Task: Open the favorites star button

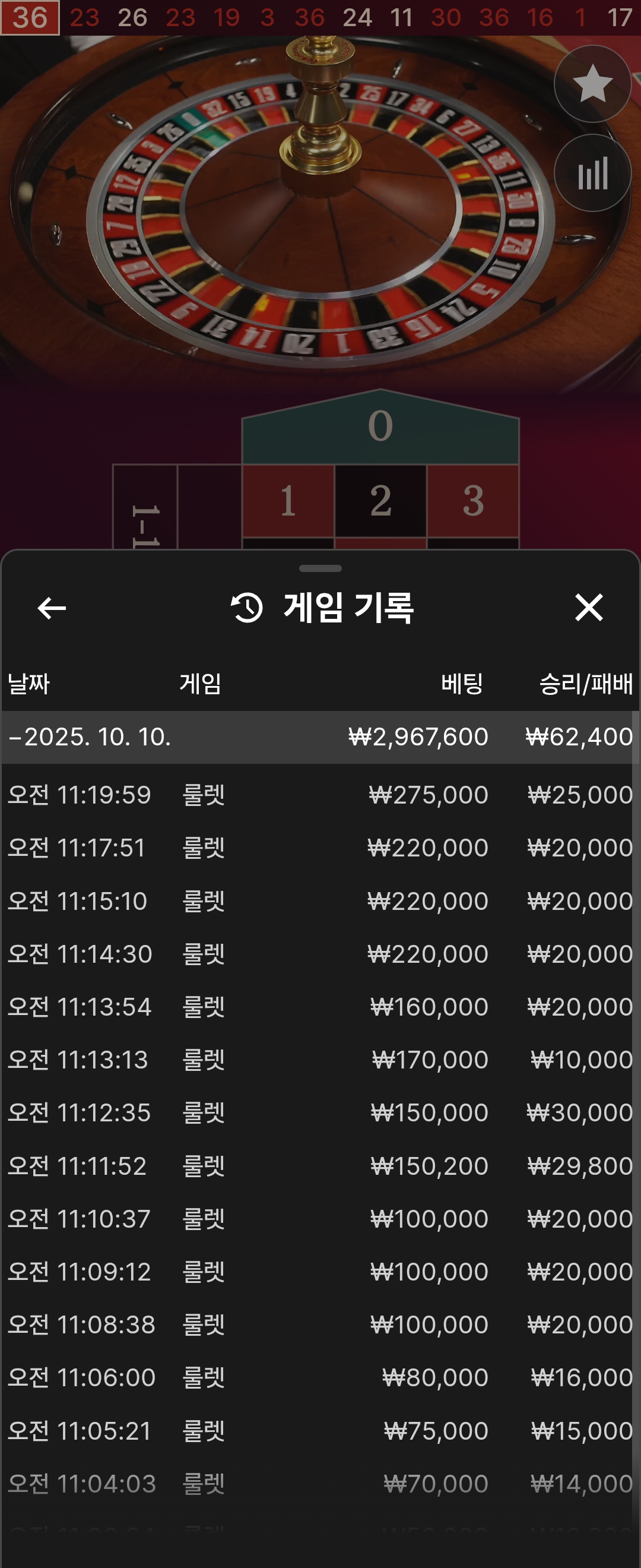Action: pos(592,83)
